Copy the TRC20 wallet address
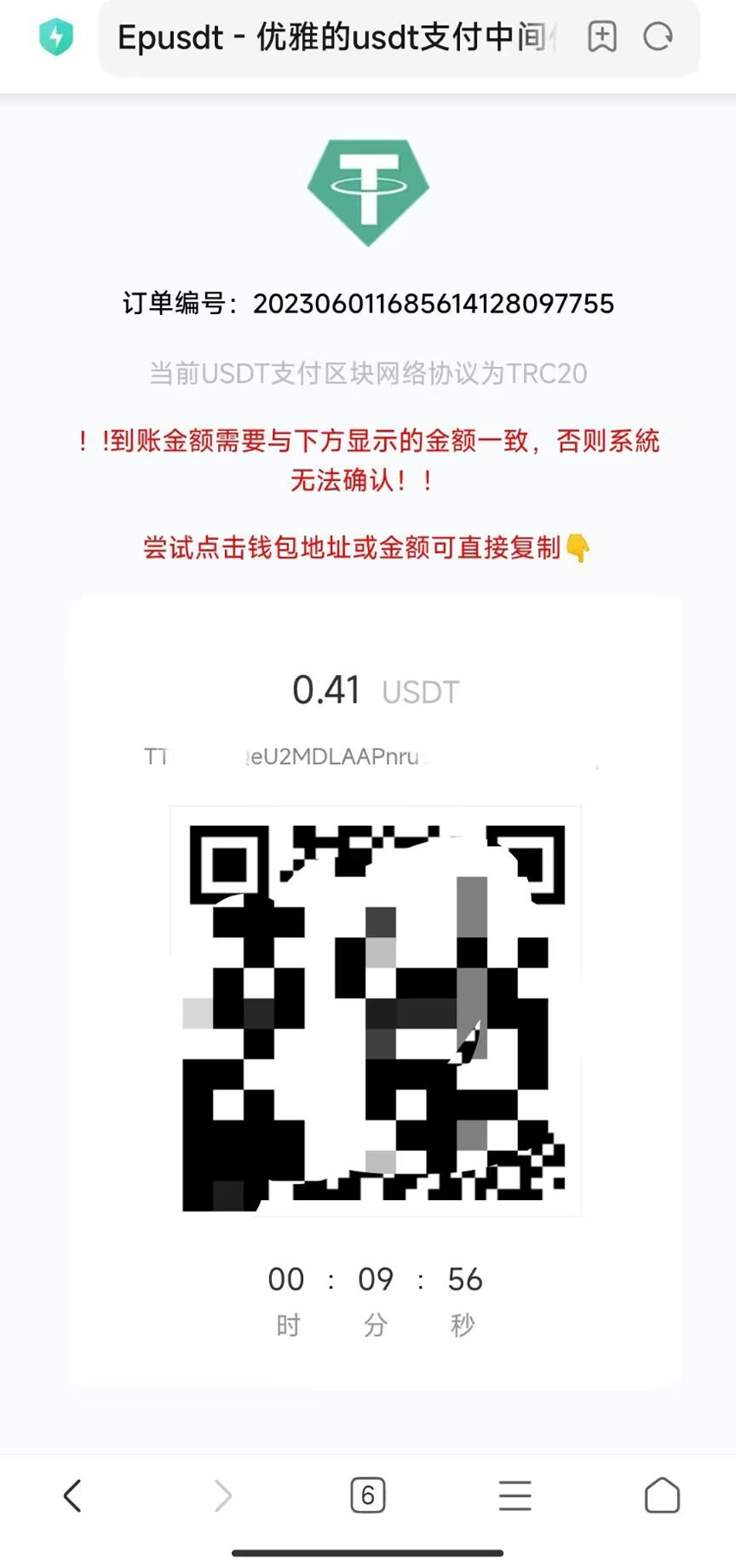This screenshot has height=1568, width=736. 333,756
